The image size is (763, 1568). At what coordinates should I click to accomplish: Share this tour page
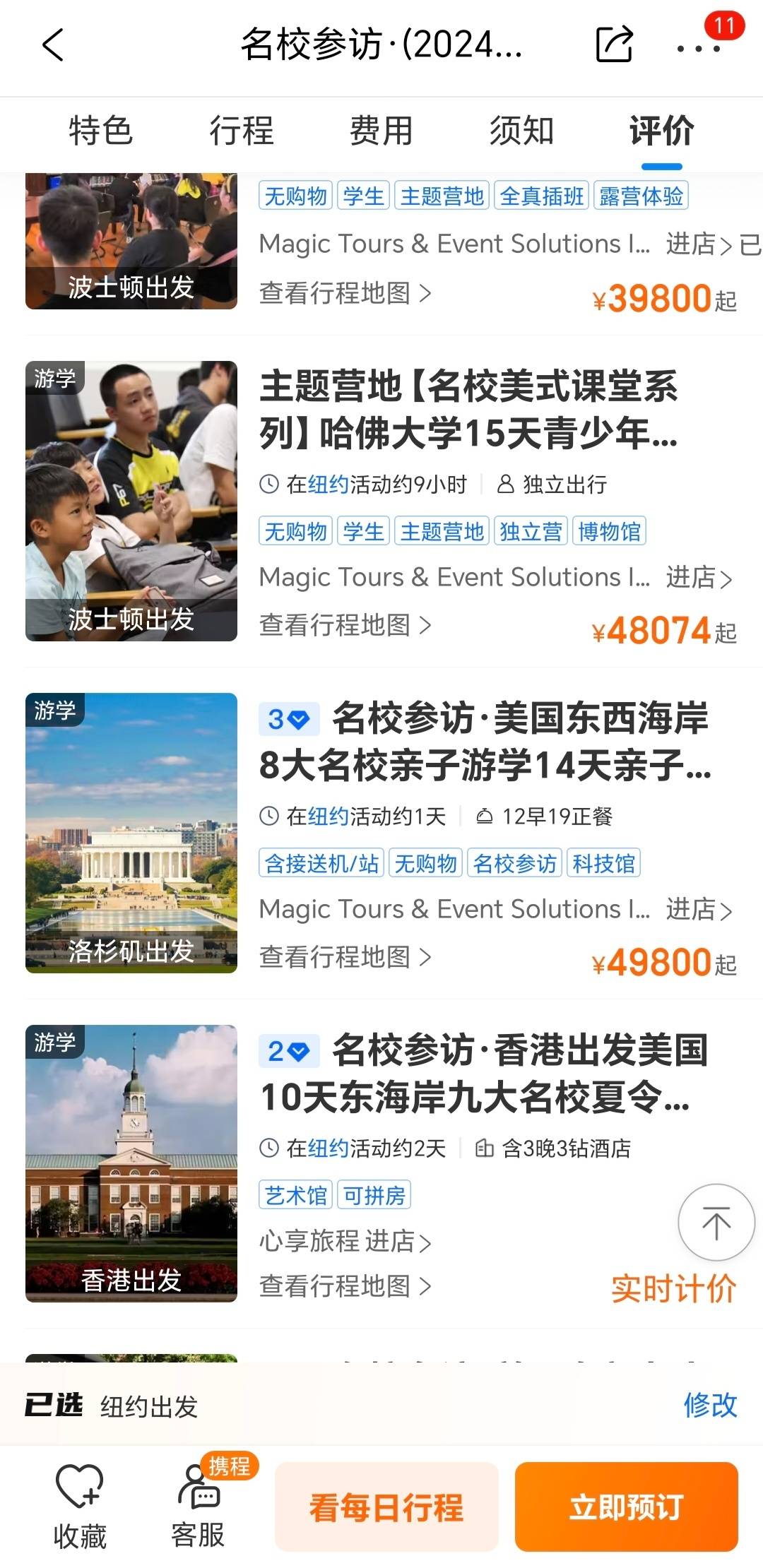[613, 45]
